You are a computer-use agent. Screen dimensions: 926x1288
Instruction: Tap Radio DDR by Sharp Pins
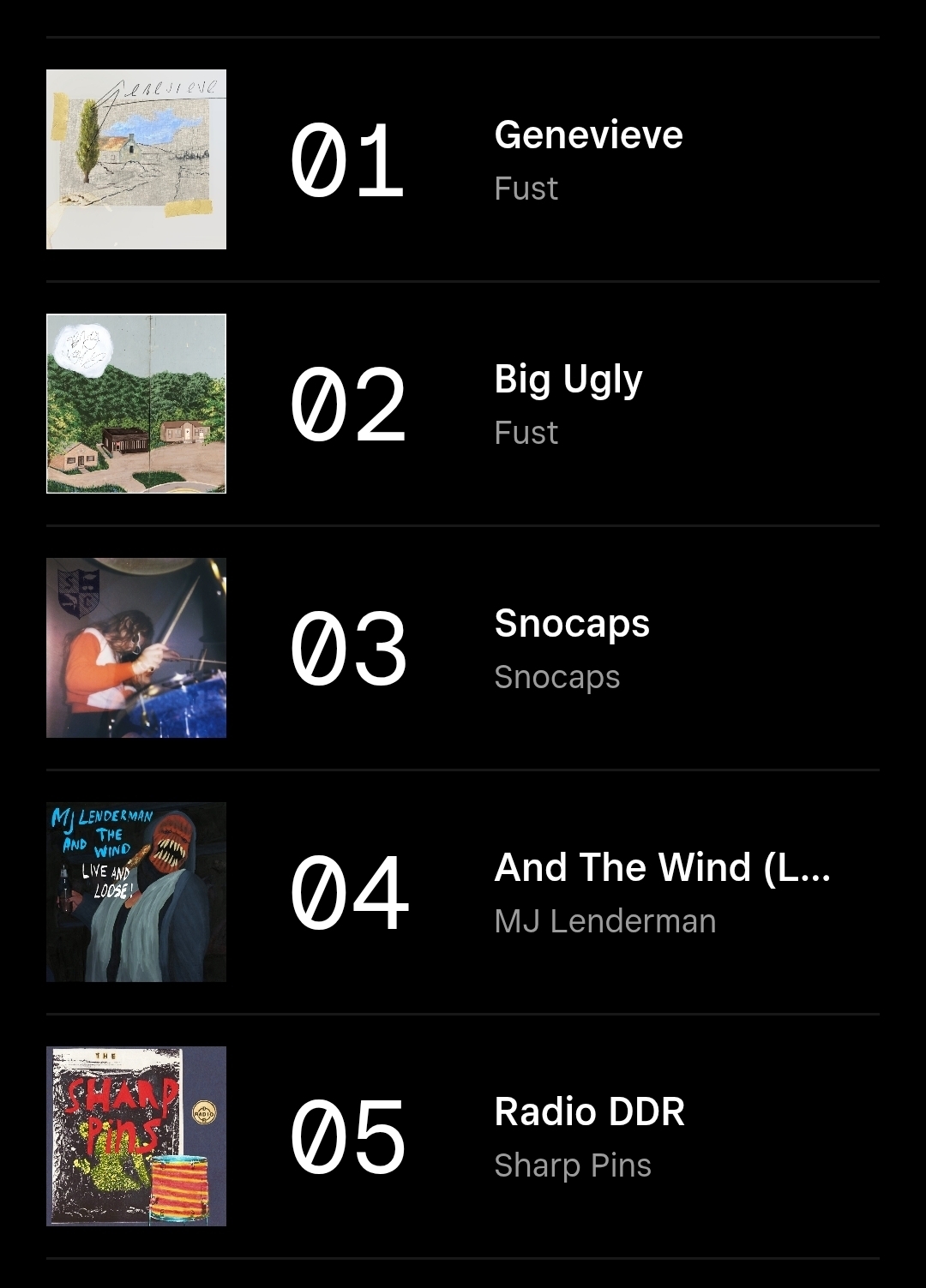[x=589, y=1112]
